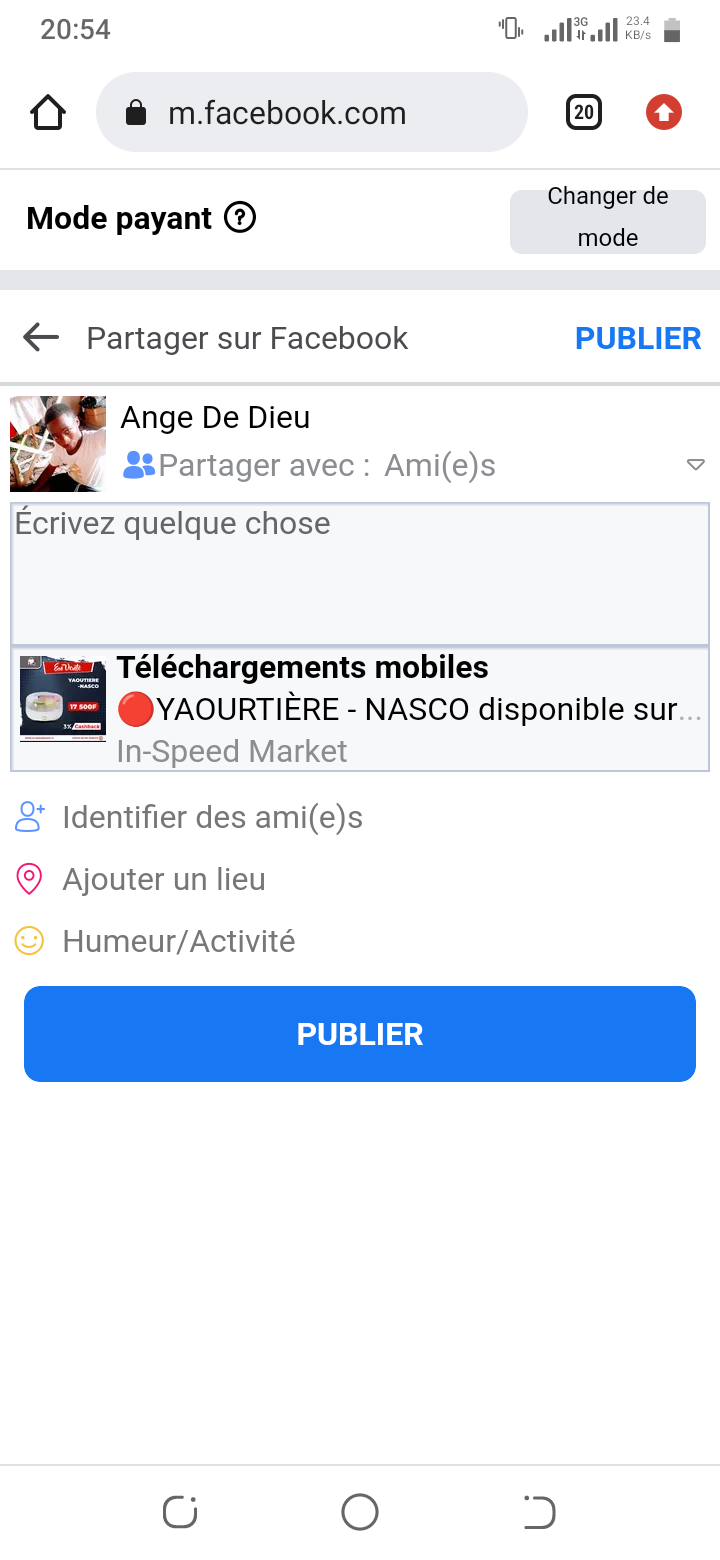Tap the PUBLIER text in the header
This screenshot has height=1560, width=720.
pyautogui.click(x=638, y=338)
